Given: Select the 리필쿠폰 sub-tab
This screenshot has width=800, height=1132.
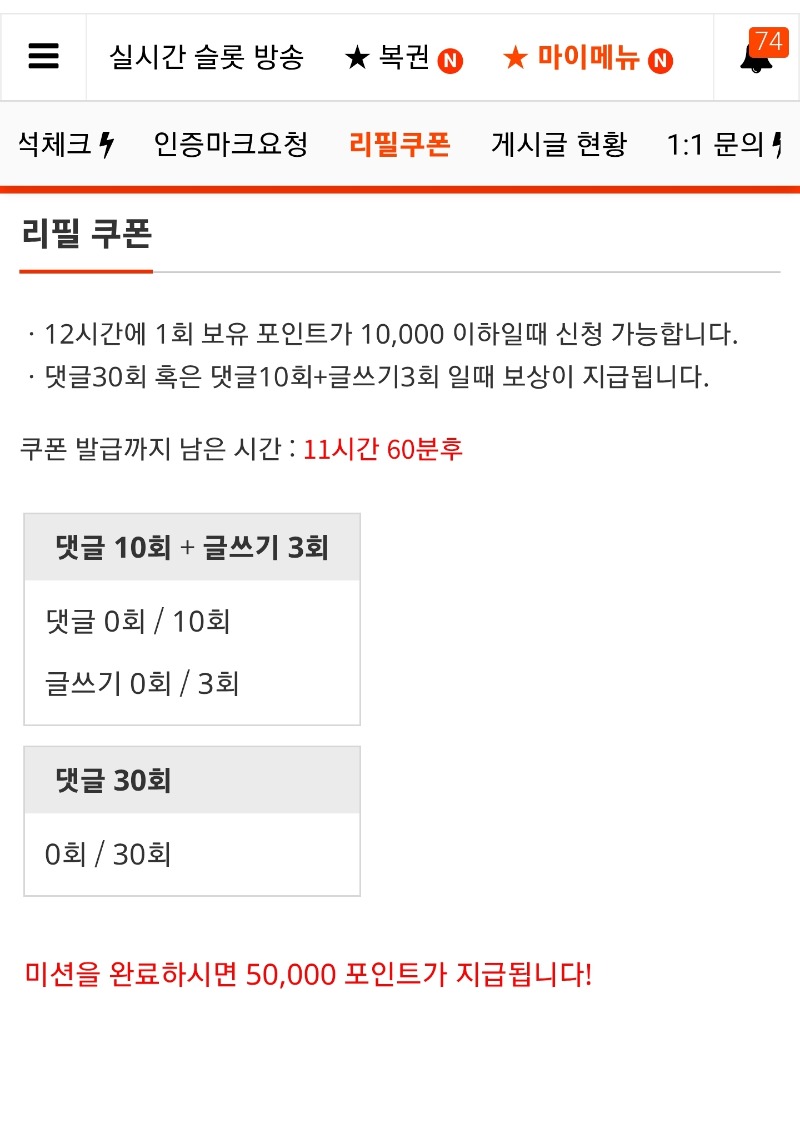Looking at the screenshot, I should click(400, 145).
